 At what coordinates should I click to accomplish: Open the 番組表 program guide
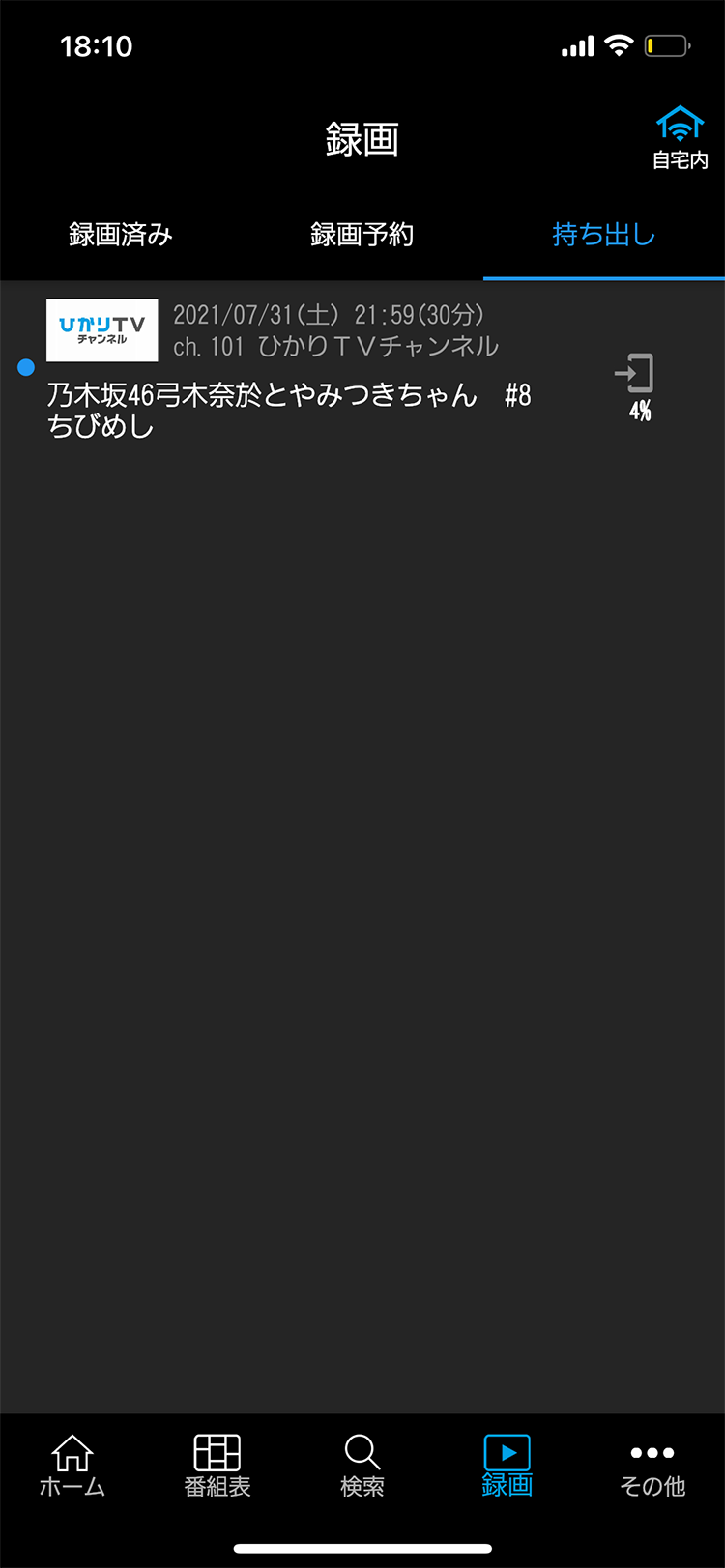[x=217, y=1465]
